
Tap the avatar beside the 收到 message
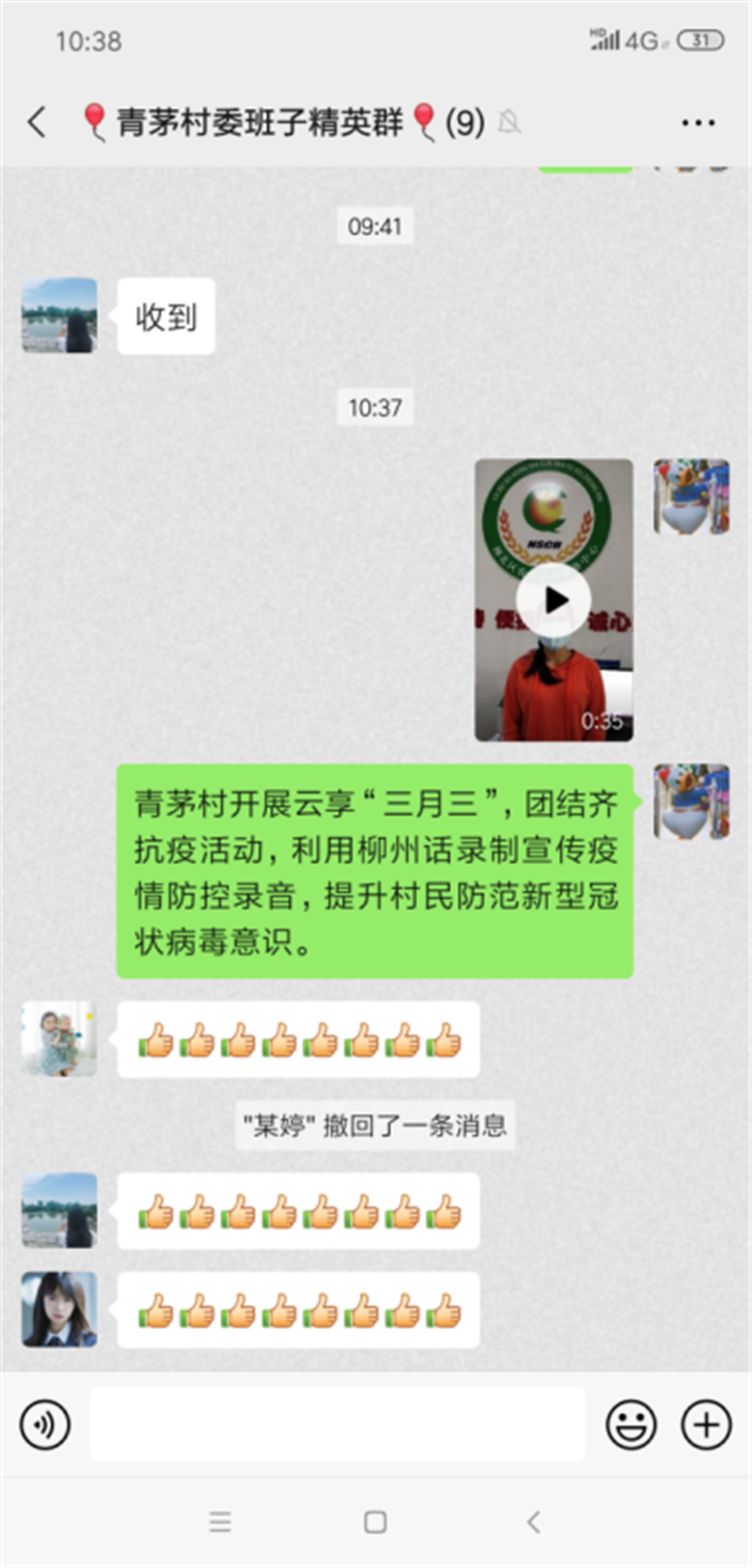point(59,316)
